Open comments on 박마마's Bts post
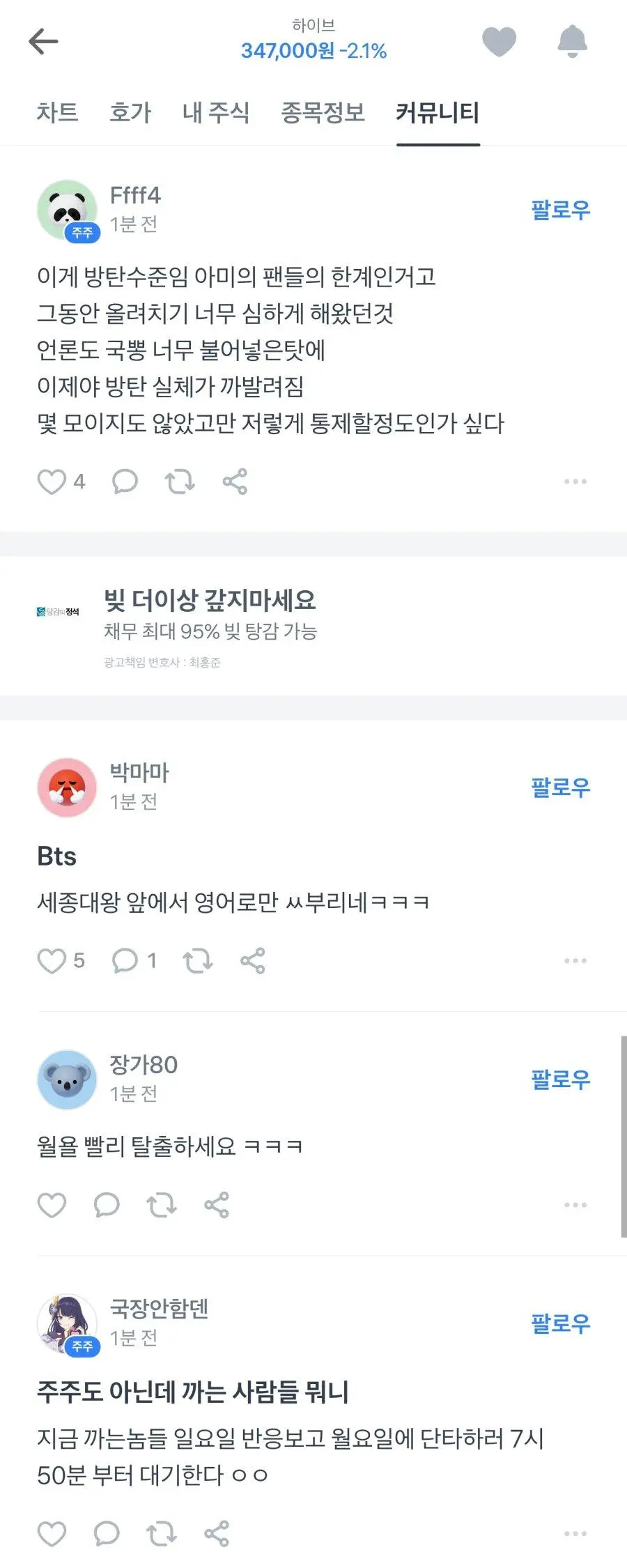The height and width of the screenshot is (1568, 627). pyautogui.click(x=125, y=960)
